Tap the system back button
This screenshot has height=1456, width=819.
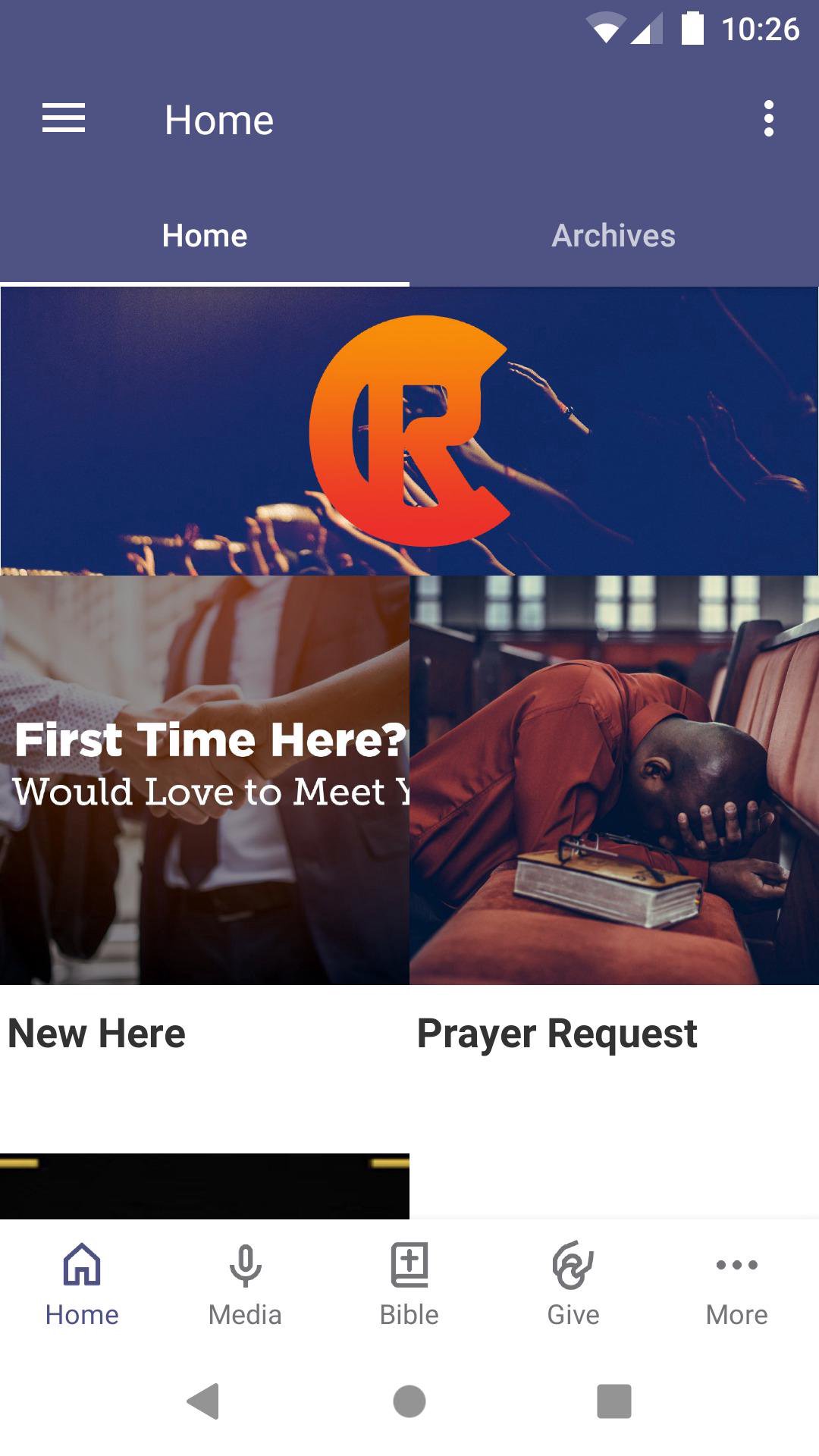(203, 1401)
